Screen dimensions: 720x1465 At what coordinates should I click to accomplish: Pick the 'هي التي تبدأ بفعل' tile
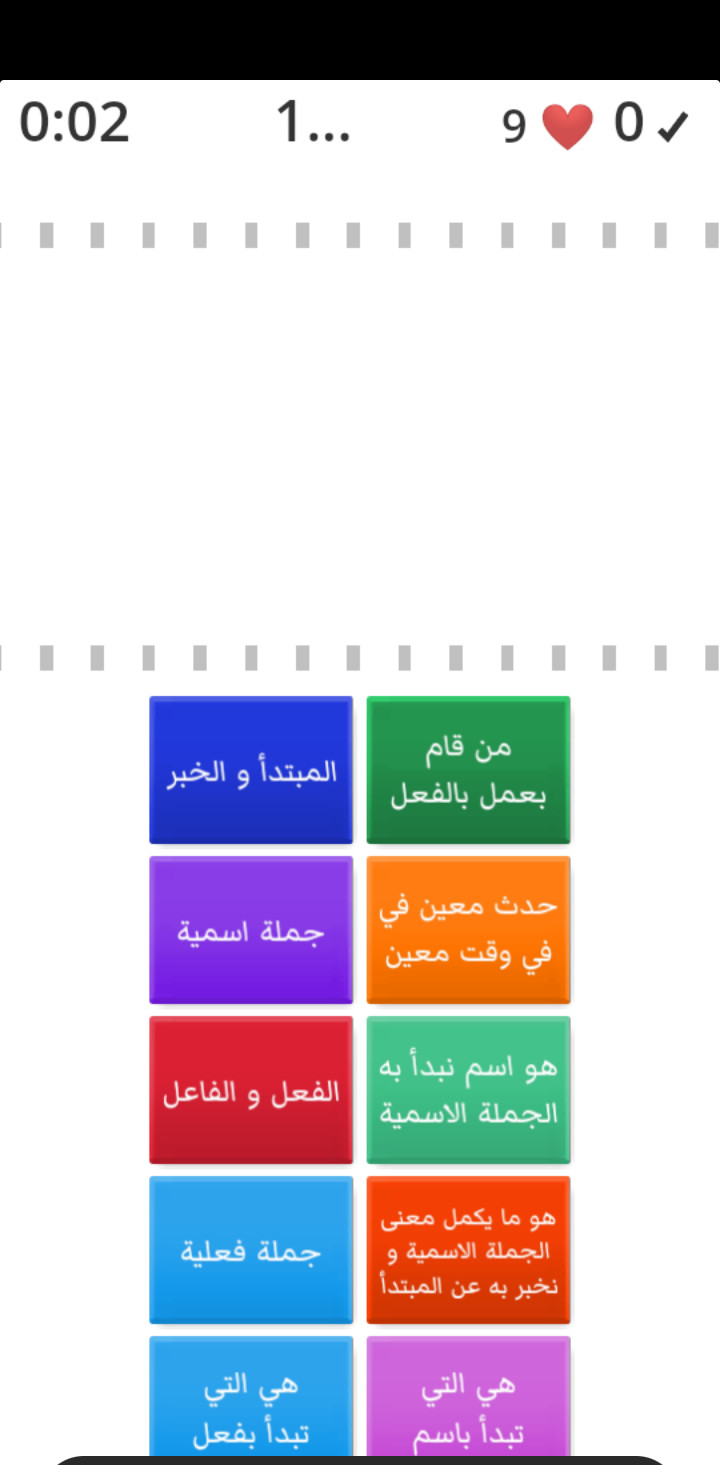(251, 1397)
